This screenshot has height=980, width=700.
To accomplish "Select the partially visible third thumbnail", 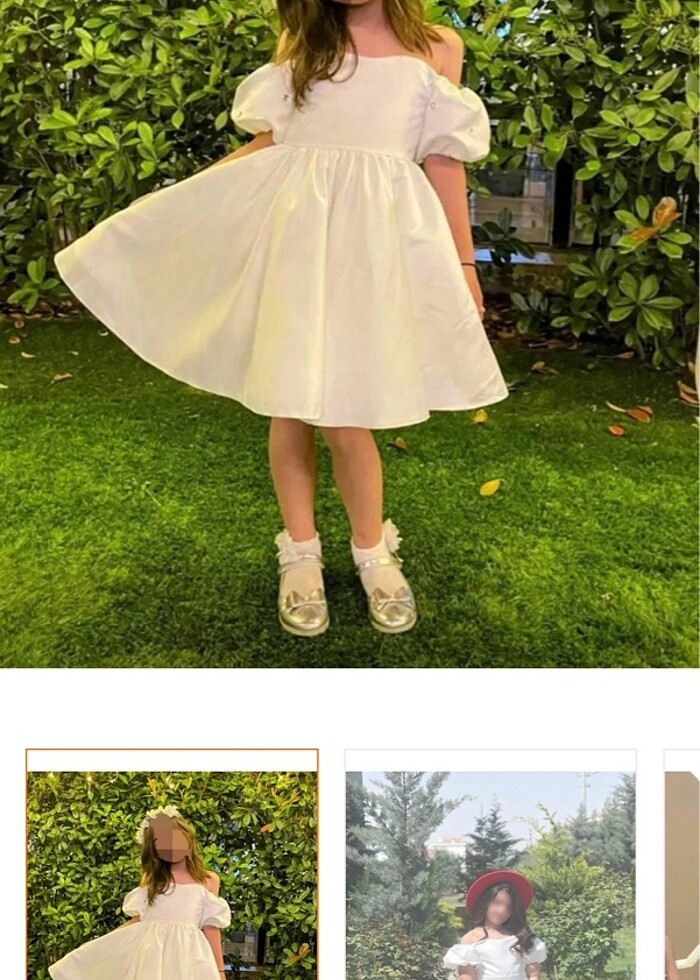I will click(x=683, y=866).
